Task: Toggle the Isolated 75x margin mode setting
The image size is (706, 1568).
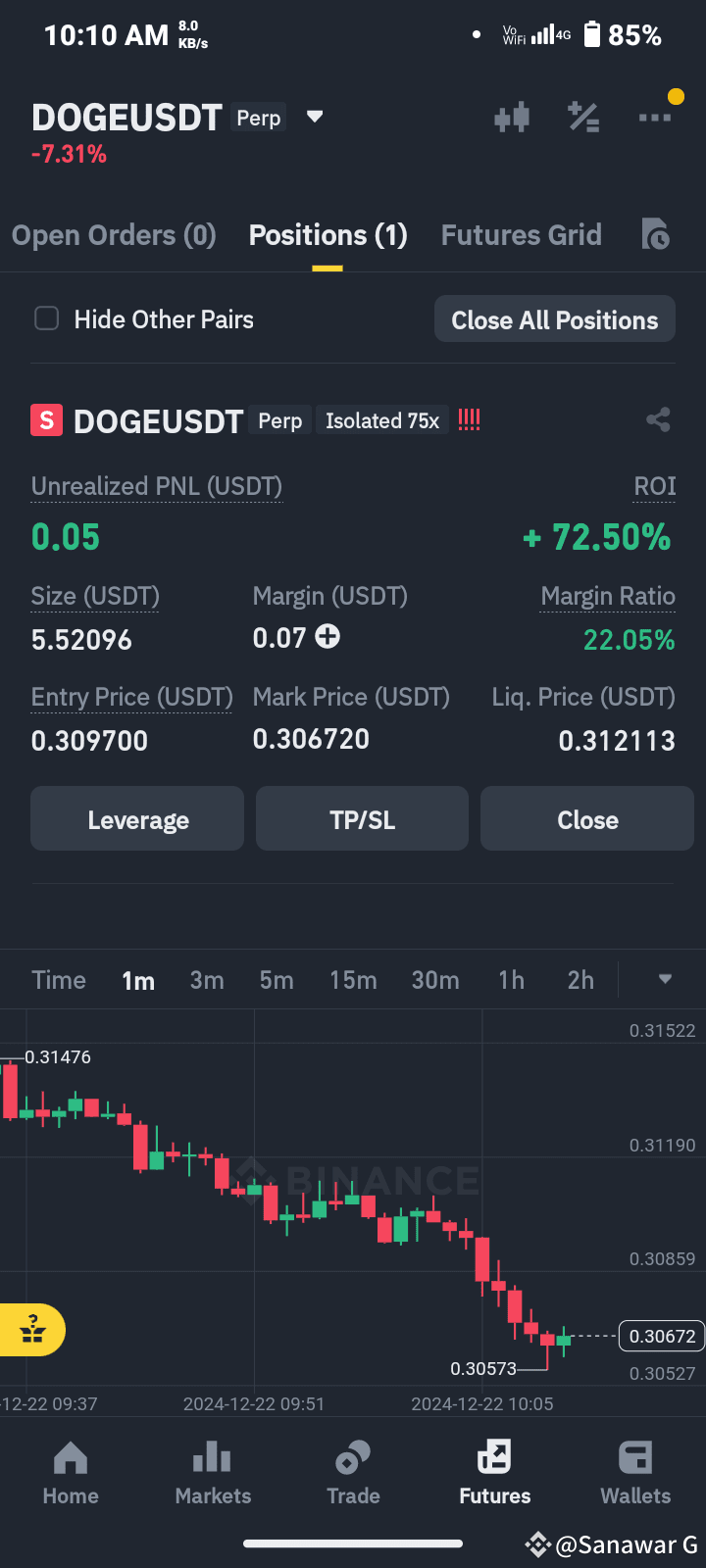Action: 382,419
